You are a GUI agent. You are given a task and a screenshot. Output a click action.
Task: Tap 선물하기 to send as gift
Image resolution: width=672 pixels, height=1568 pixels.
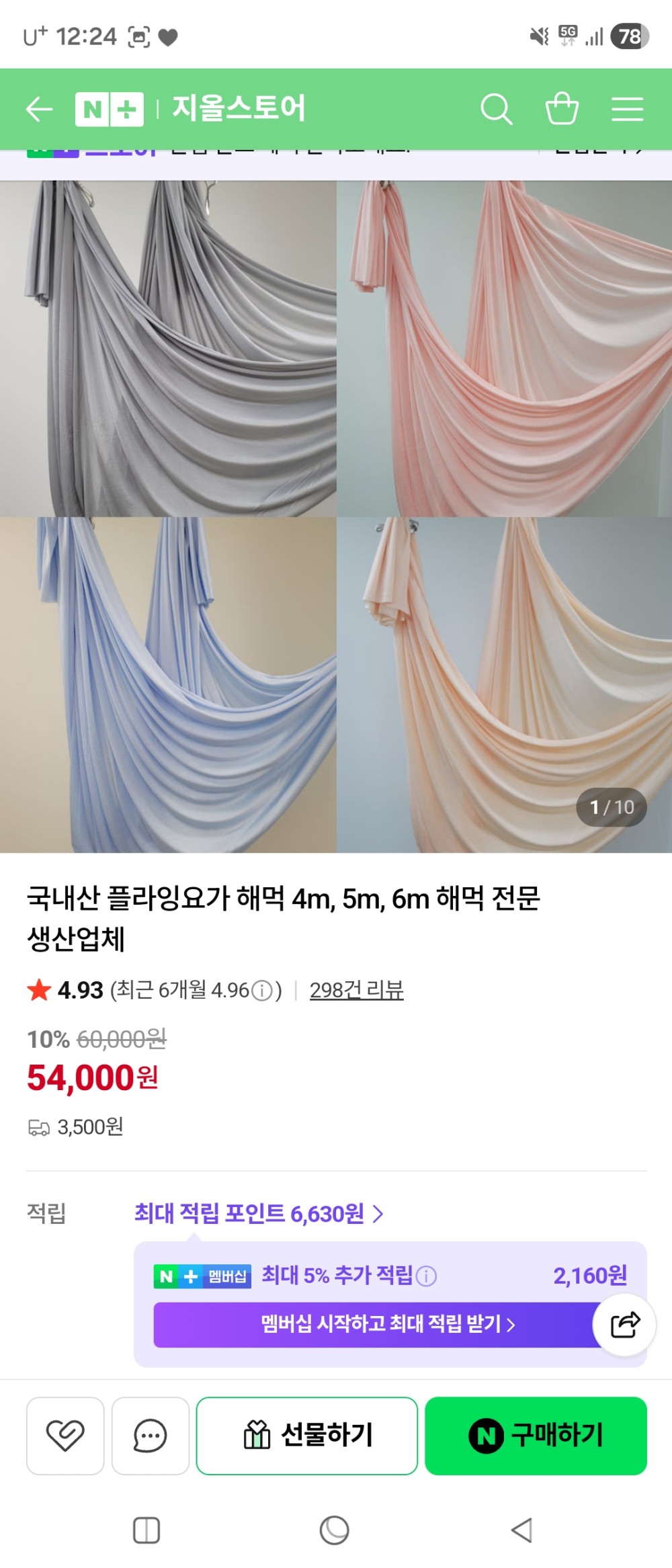307,1436
